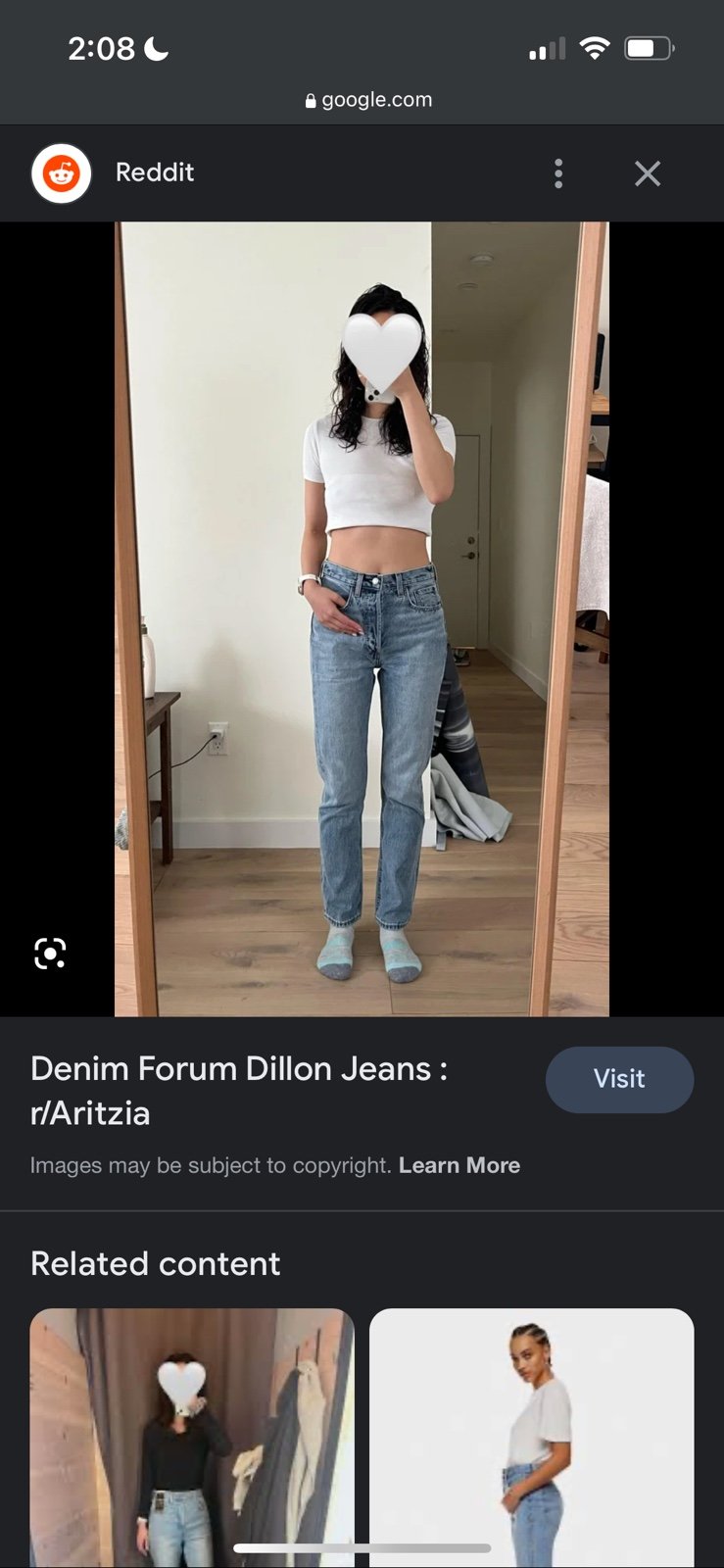Tap the Visit button
724x1568 pixels.
pos(619,1079)
